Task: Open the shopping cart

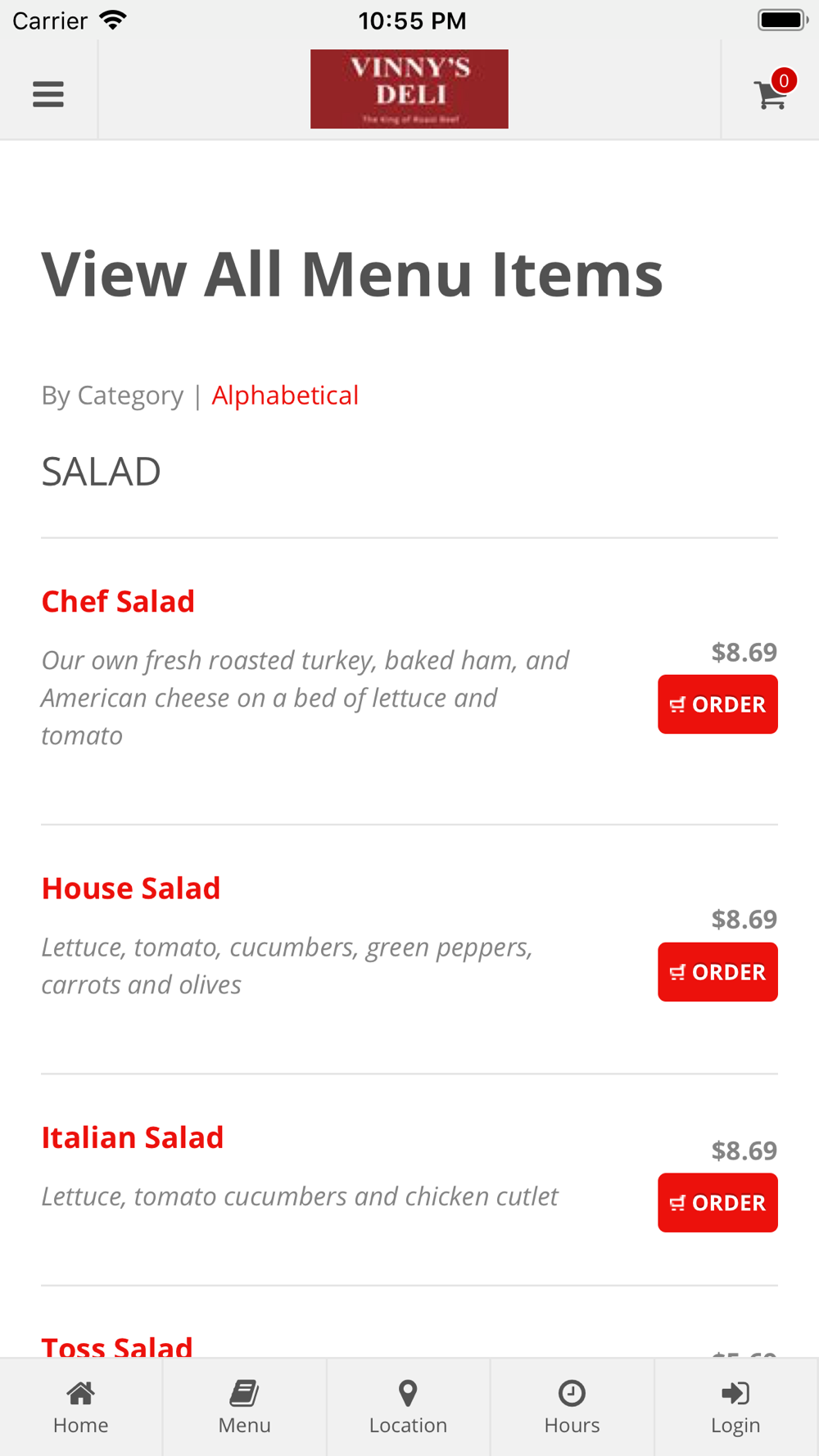Action: point(771,94)
